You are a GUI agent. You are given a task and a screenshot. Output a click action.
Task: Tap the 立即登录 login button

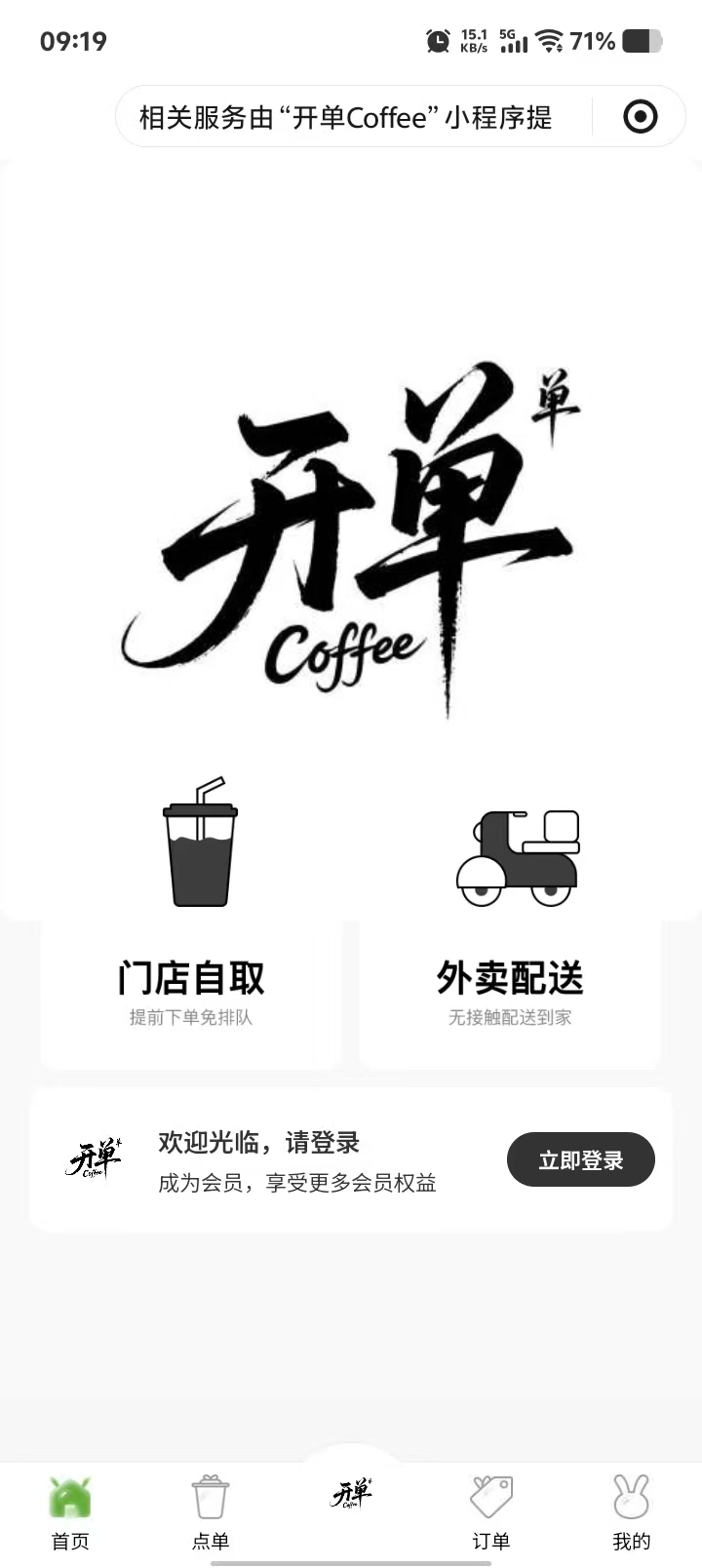point(580,1159)
